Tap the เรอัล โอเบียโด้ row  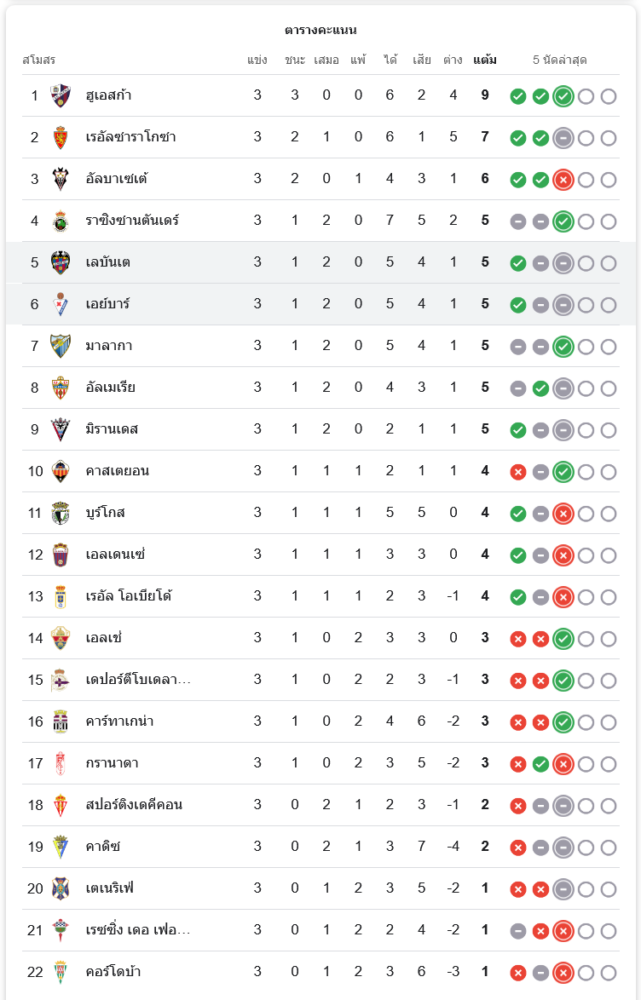click(x=129, y=596)
